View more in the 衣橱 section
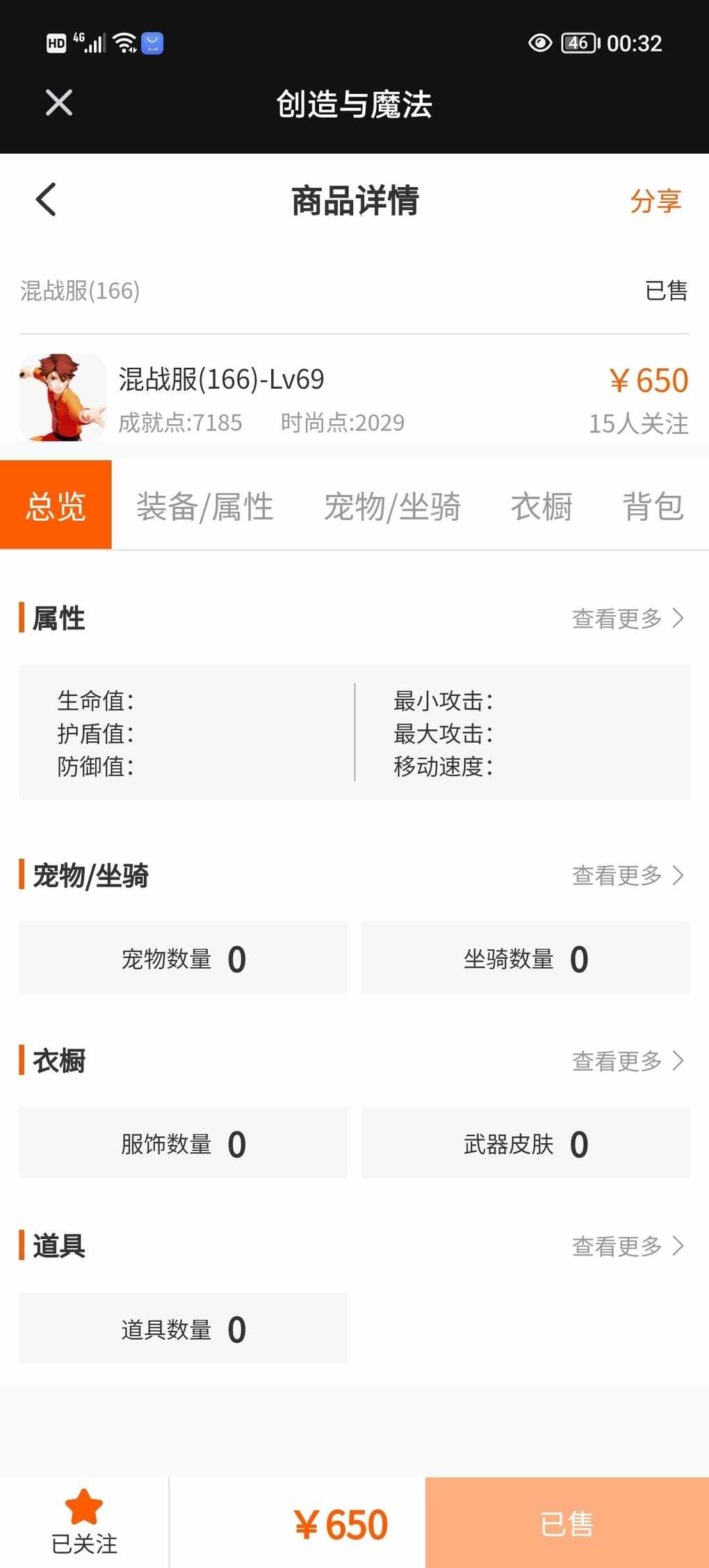The image size is (709, 1568). tap(628, 1061)
